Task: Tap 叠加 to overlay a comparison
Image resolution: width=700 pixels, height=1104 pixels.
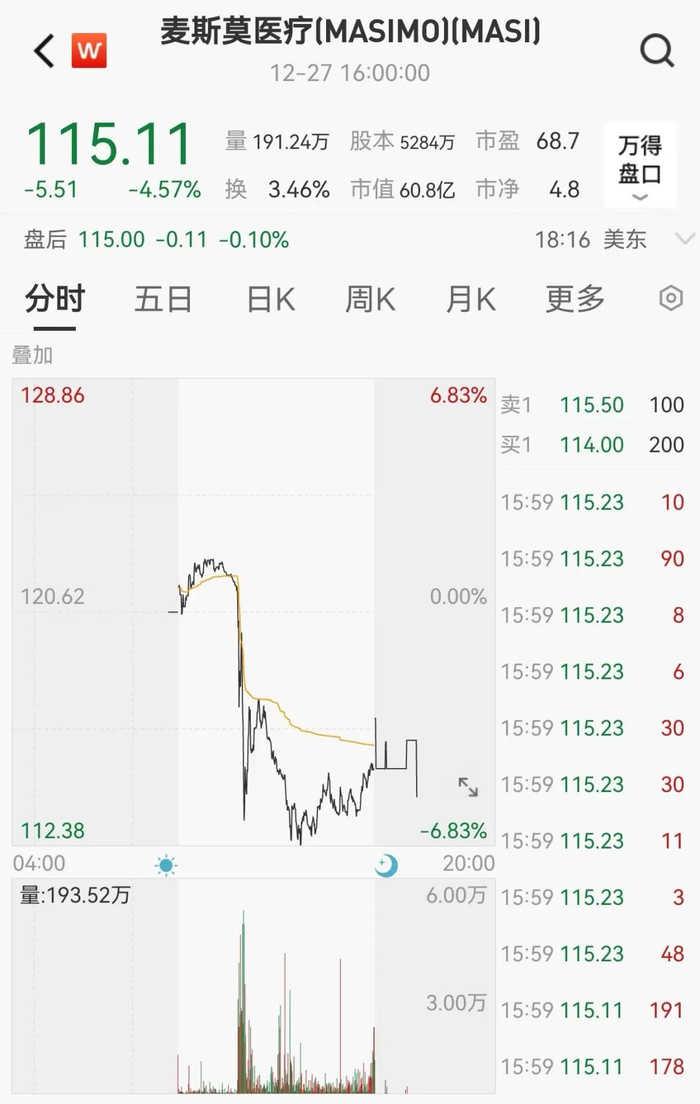Action: 32,355
